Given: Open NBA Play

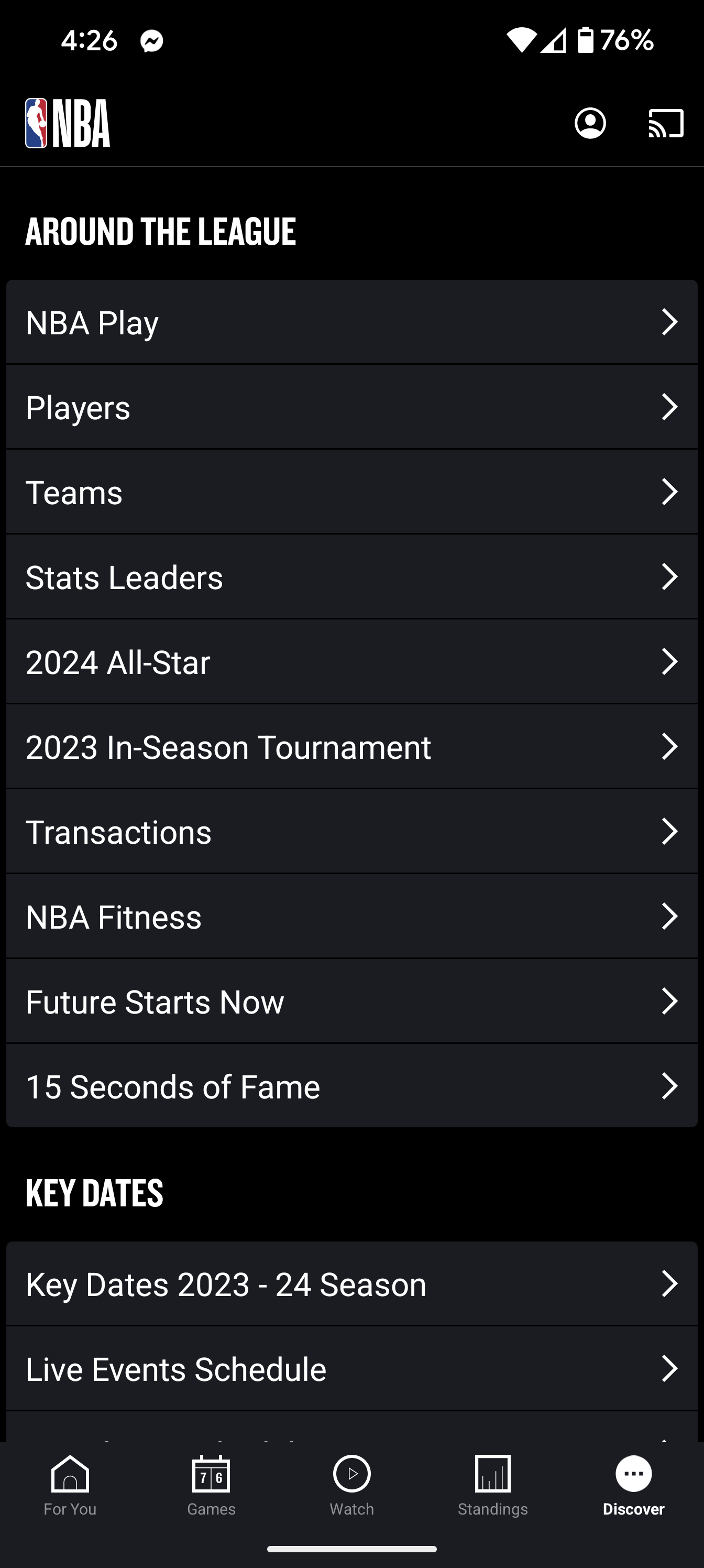Looking at the screenshot, I should pyautogui.click(x=351, y=322).
